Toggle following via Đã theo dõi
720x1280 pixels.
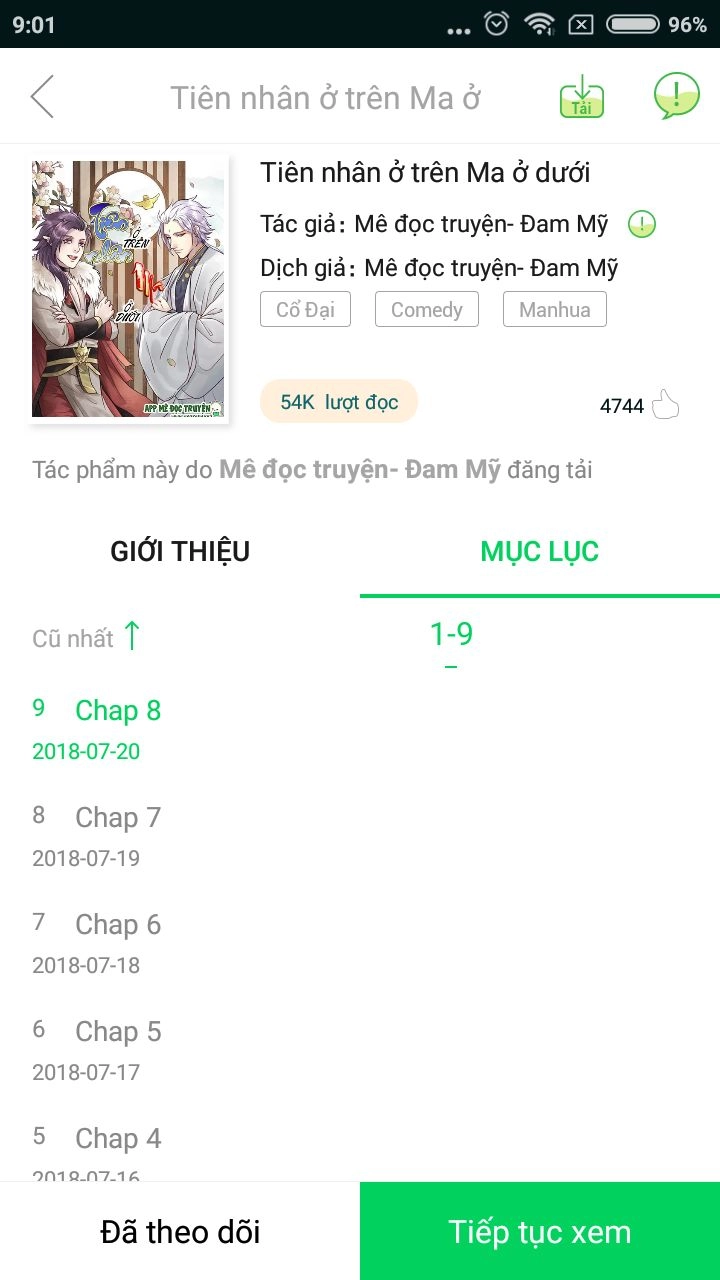[x=180, y=1231]
